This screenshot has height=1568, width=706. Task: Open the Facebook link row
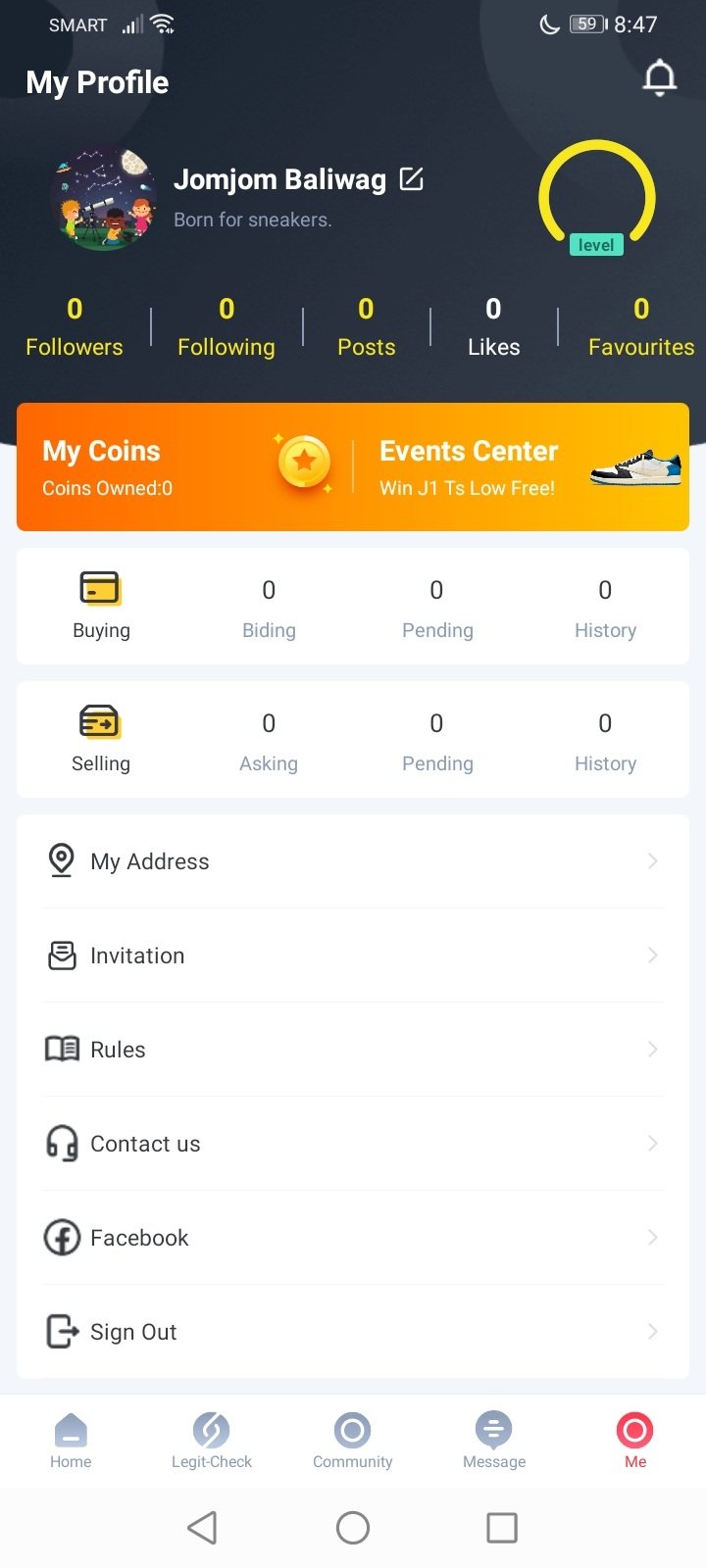[x=353, y=1238]
